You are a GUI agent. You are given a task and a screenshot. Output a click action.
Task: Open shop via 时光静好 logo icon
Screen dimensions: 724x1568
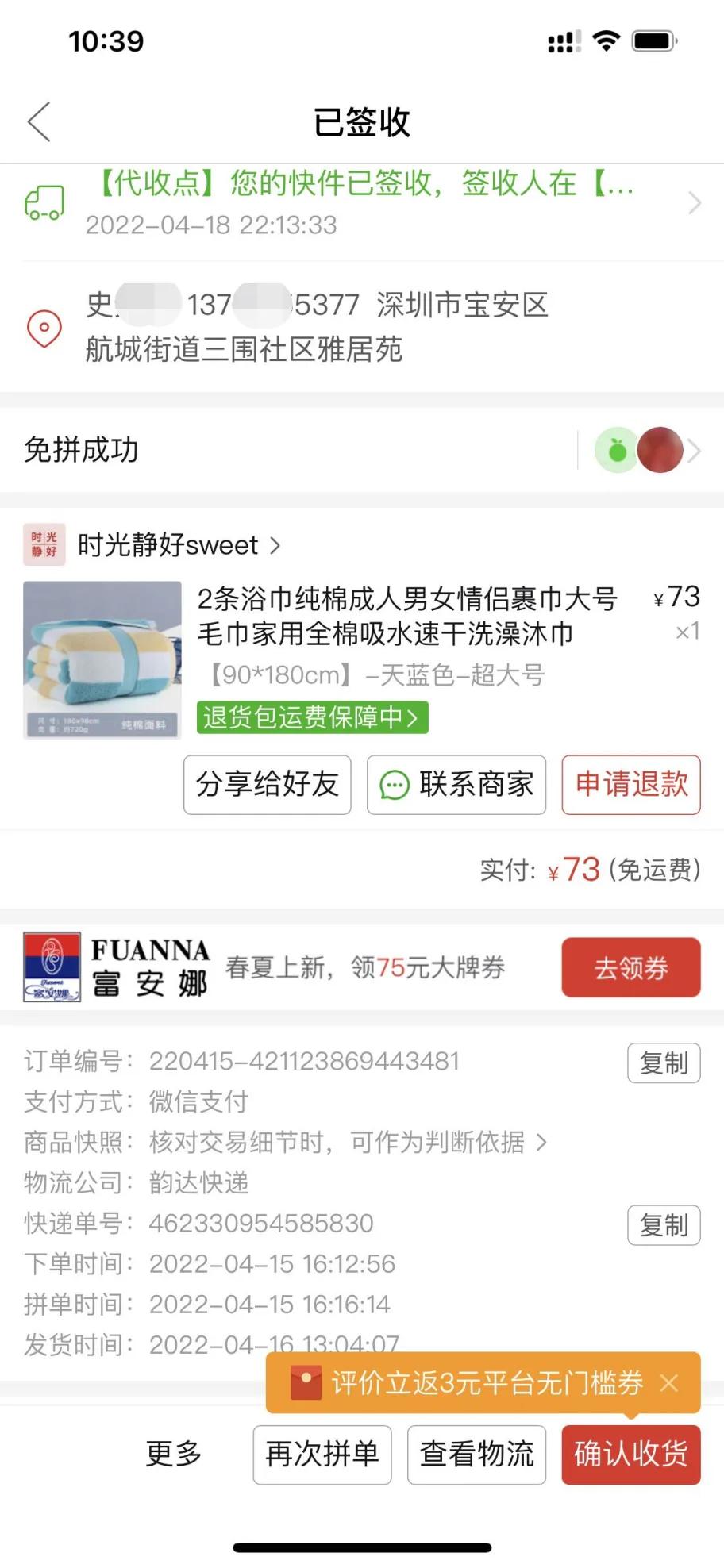point(44,544)
